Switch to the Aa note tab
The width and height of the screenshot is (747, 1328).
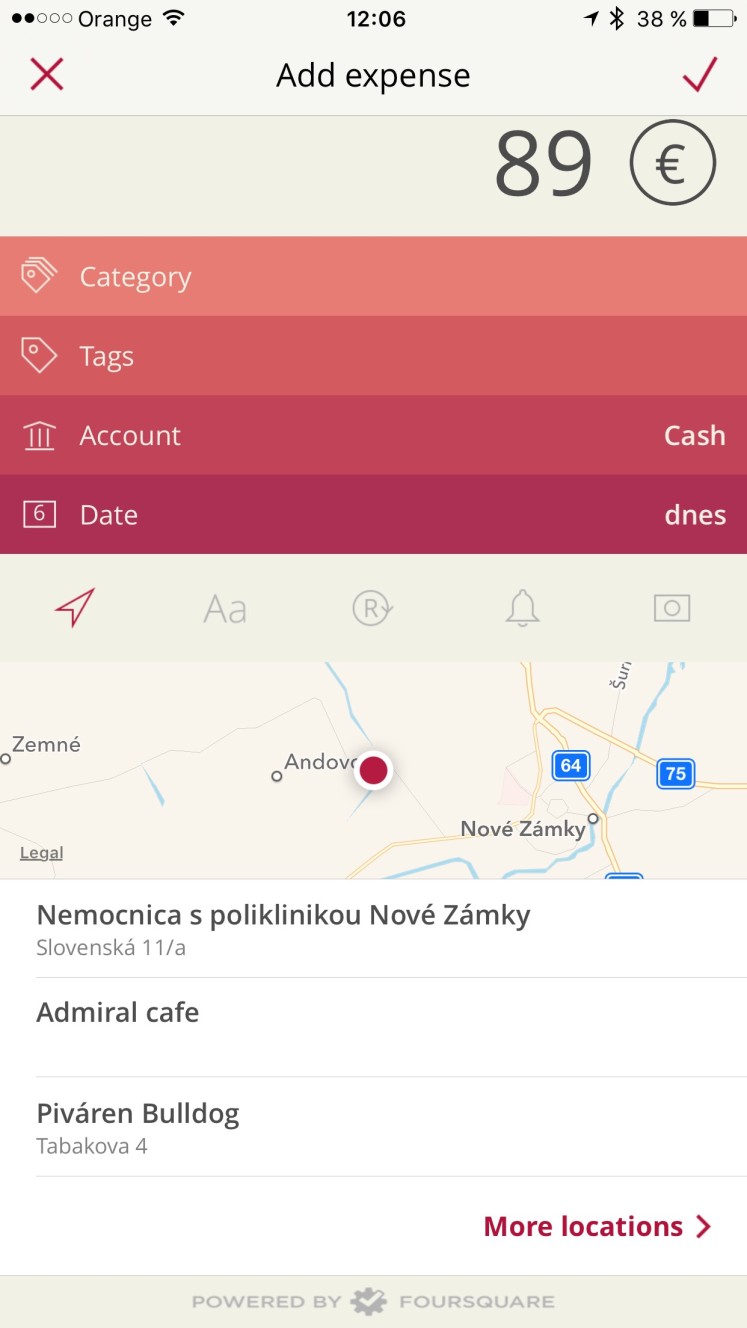point(225,609)
